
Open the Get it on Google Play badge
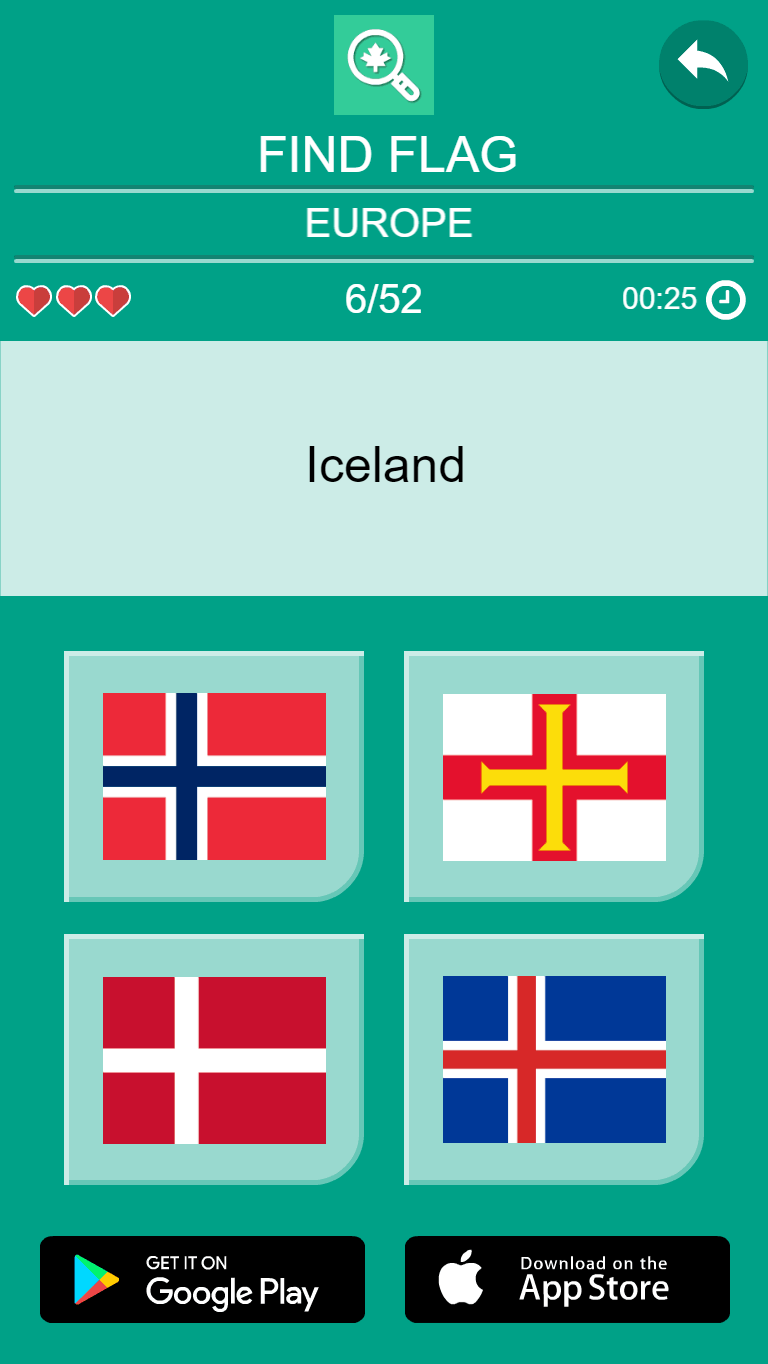point(202,1279)
